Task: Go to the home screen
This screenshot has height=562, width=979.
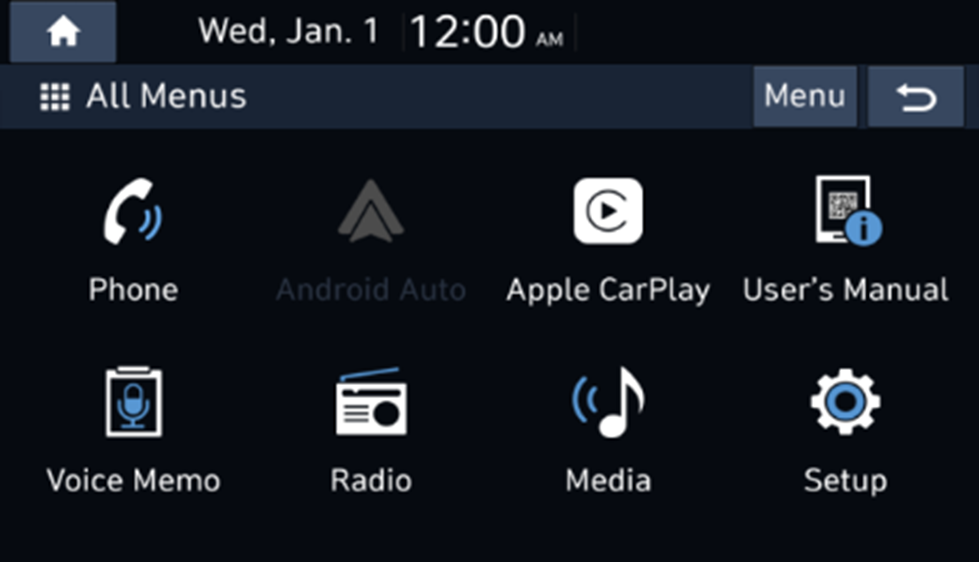Action: click(x=63, y=32)
